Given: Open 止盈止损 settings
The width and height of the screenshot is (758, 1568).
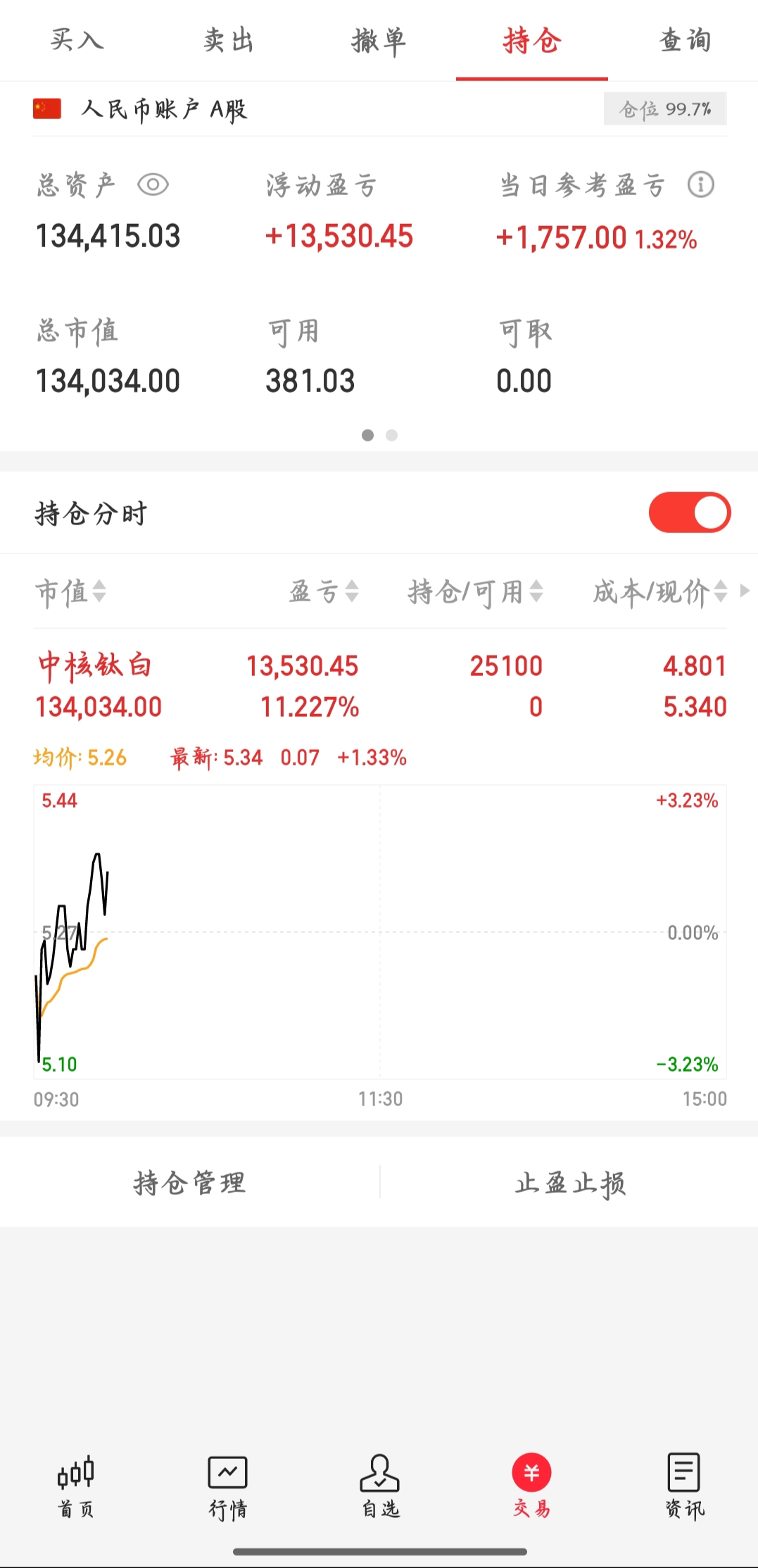Looking at the screenshot, I should click(x=570, y=1182).
